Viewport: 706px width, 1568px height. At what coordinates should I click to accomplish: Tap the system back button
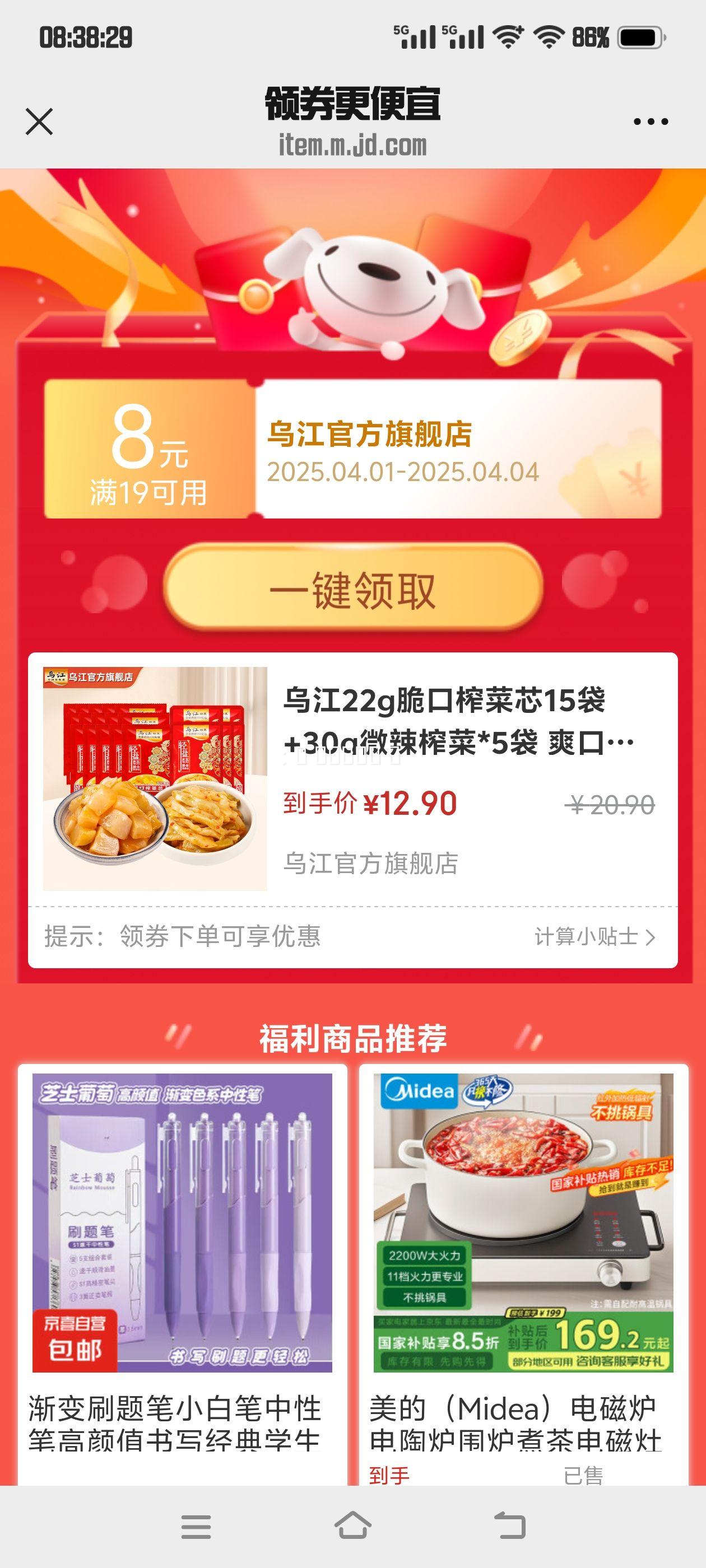[x=509, y=1526]
